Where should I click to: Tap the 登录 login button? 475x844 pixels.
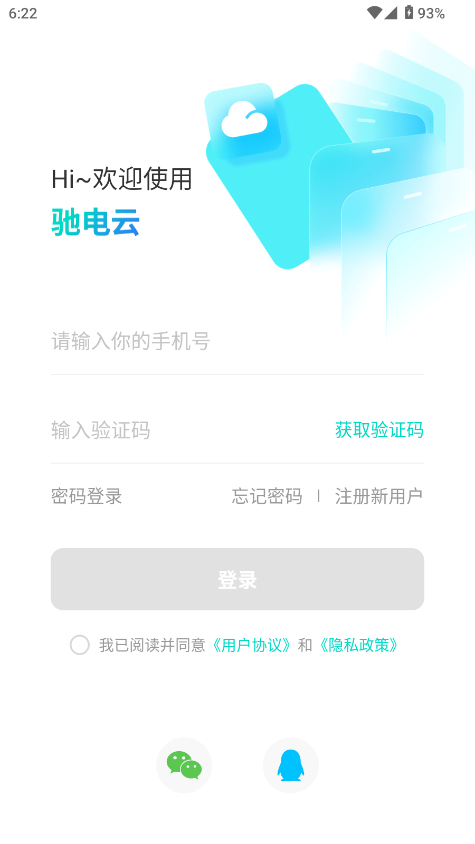(238, 579)
